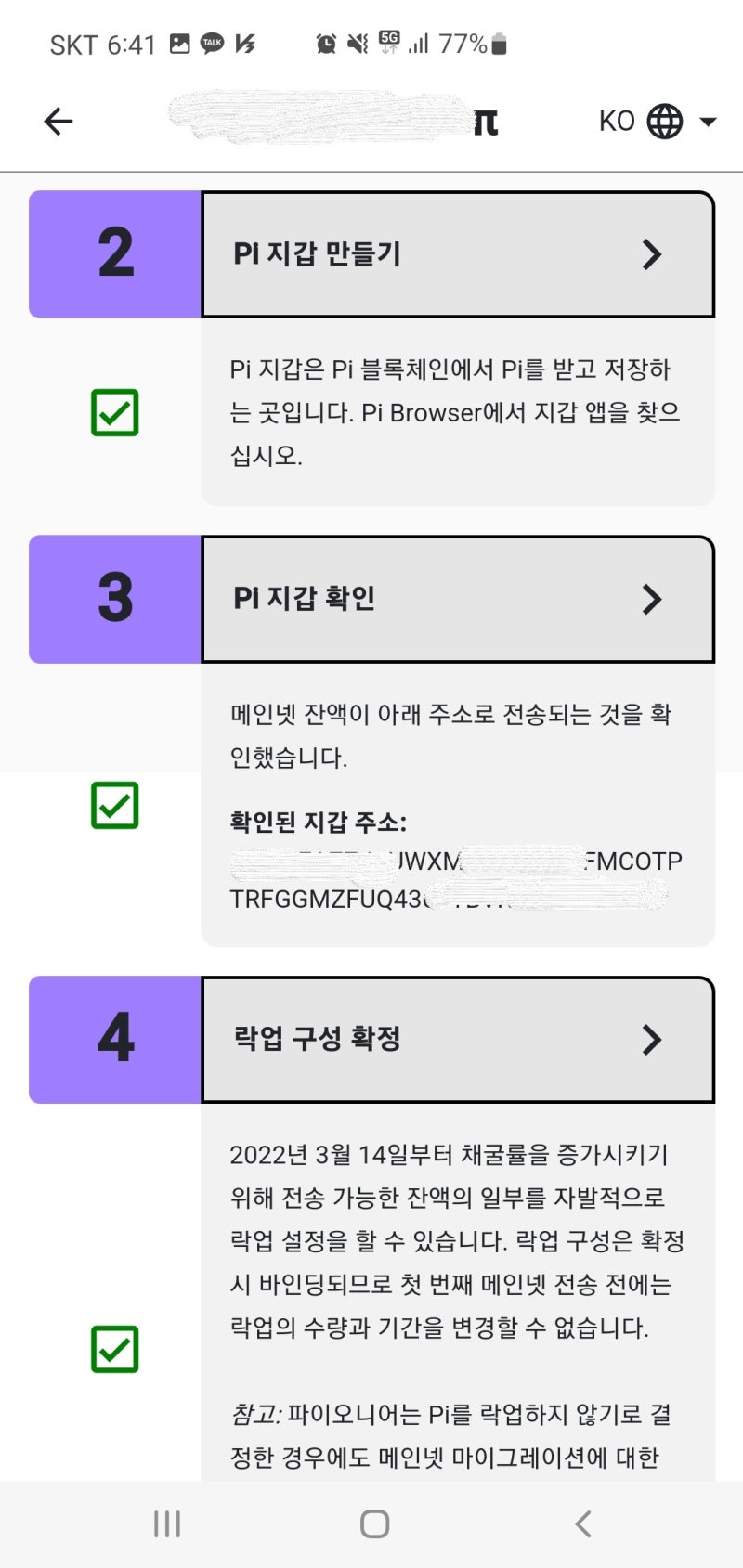Tap the home button in navigation bar
743x1568 pixels.
click(x=373, y=1523)
